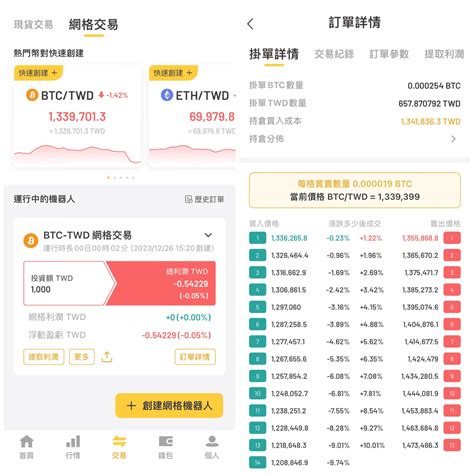
Task: Tap 創建網格機器人 to create a bot
Action: (x=169, y=405)
